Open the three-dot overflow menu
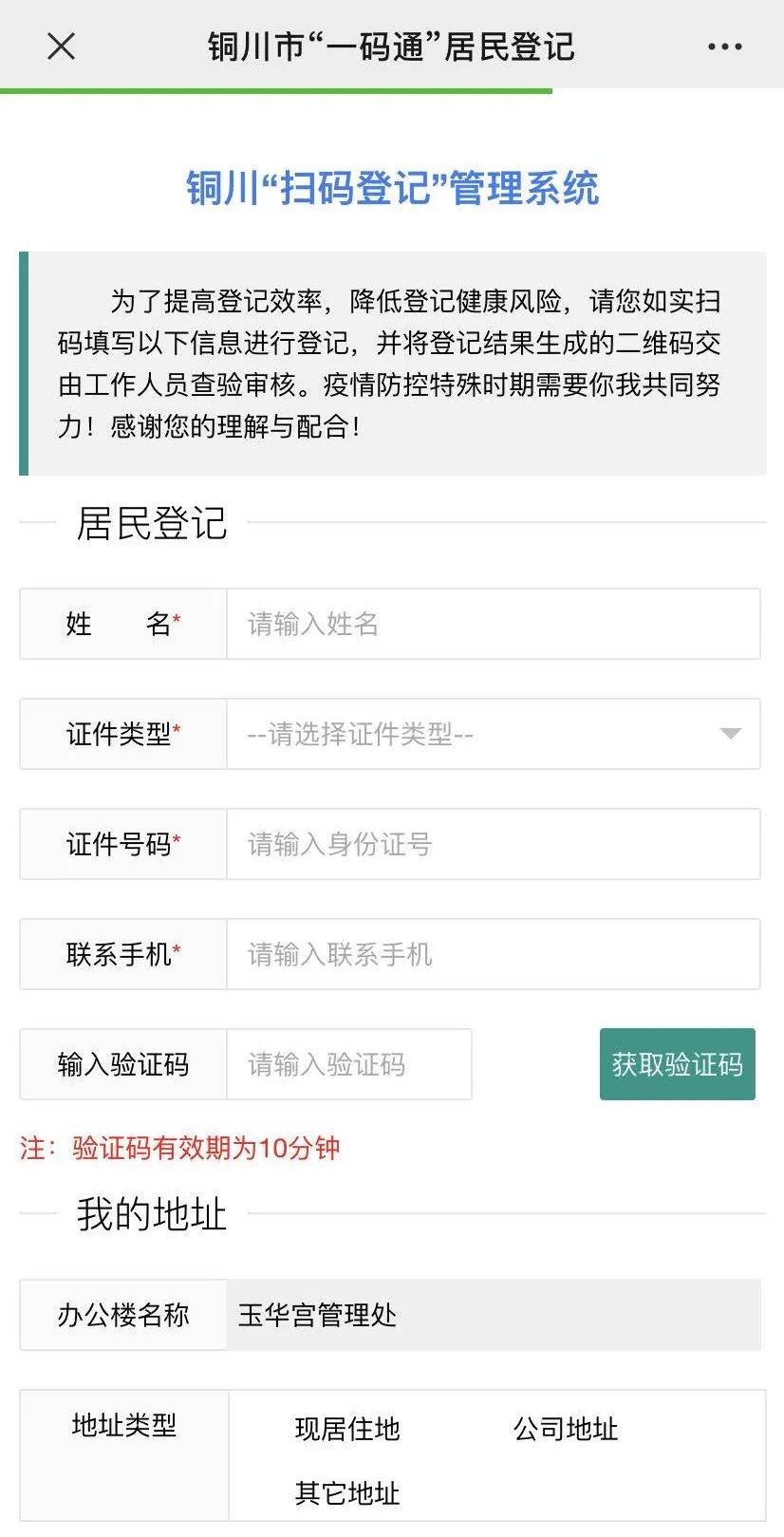Image resolution: width=784 pixels, height=1537 pixels. point(725,47)
